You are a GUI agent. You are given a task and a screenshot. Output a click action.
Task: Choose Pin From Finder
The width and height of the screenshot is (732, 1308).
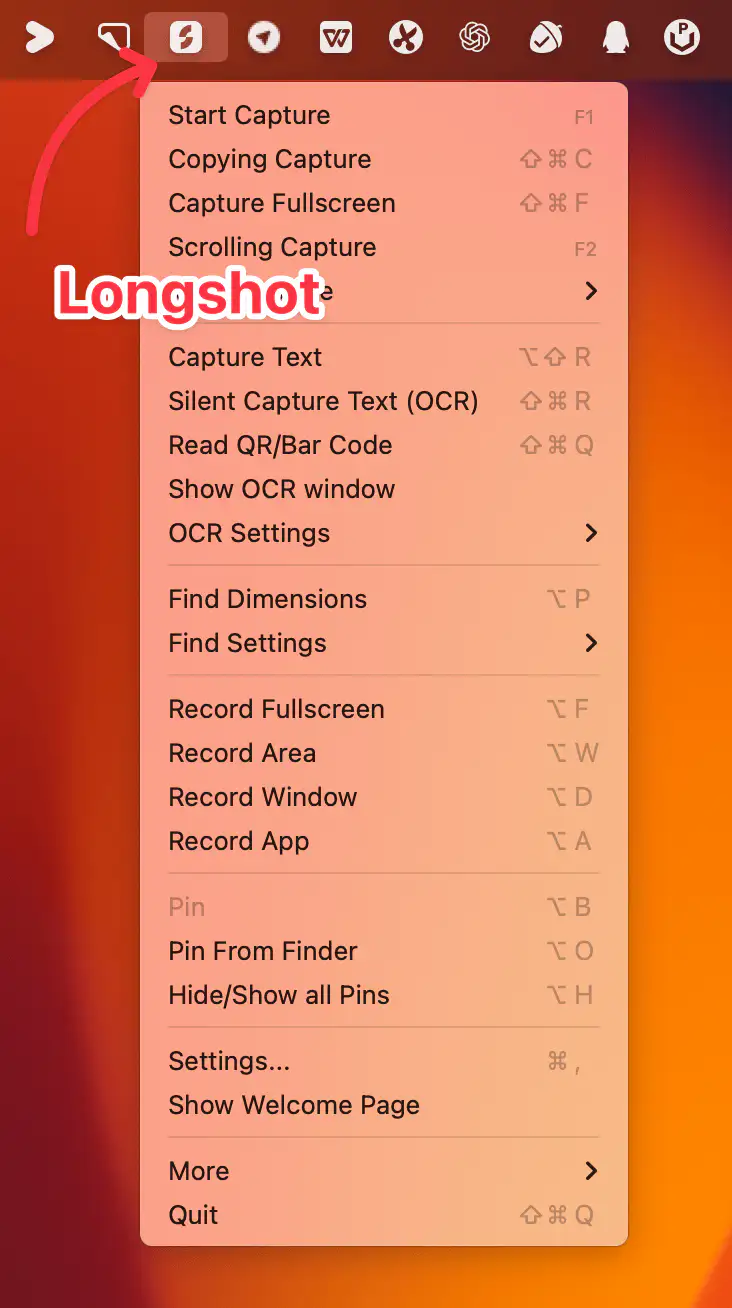[384, 951]
